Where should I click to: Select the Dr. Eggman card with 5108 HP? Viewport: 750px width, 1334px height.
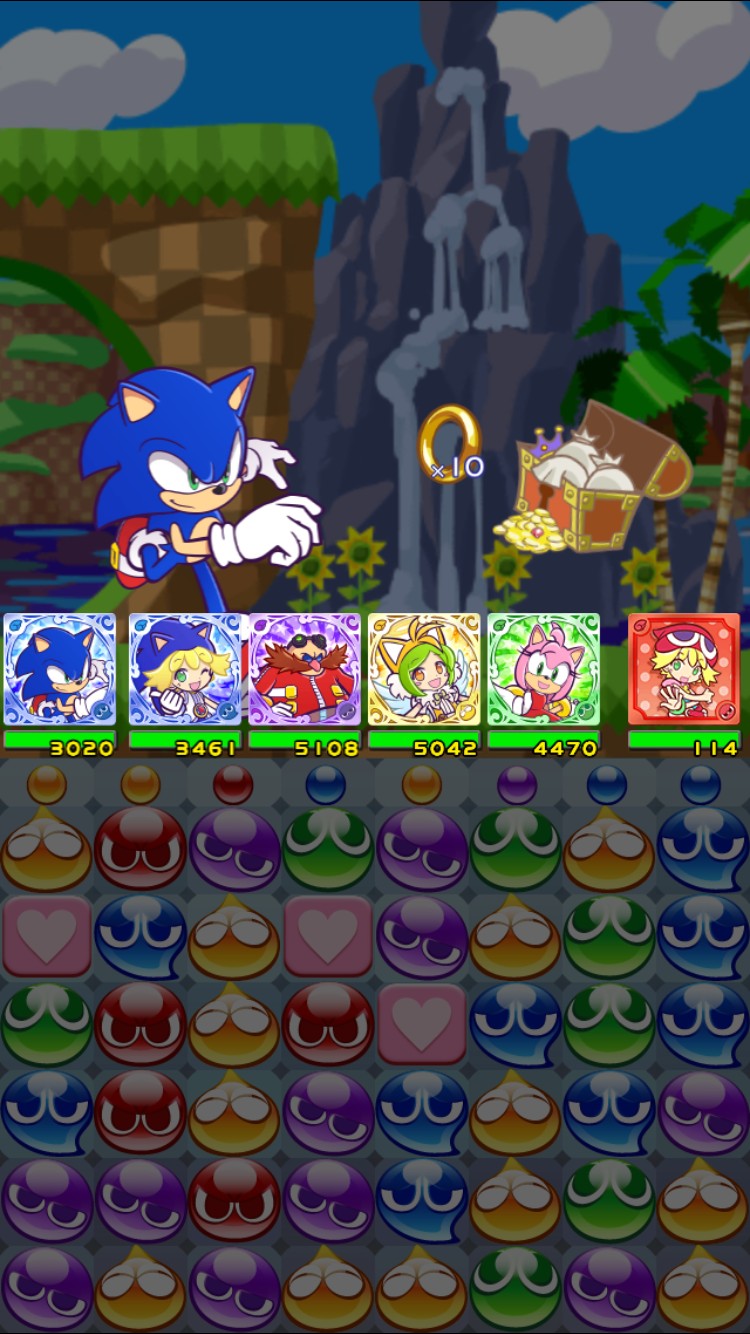coord(304,669)
